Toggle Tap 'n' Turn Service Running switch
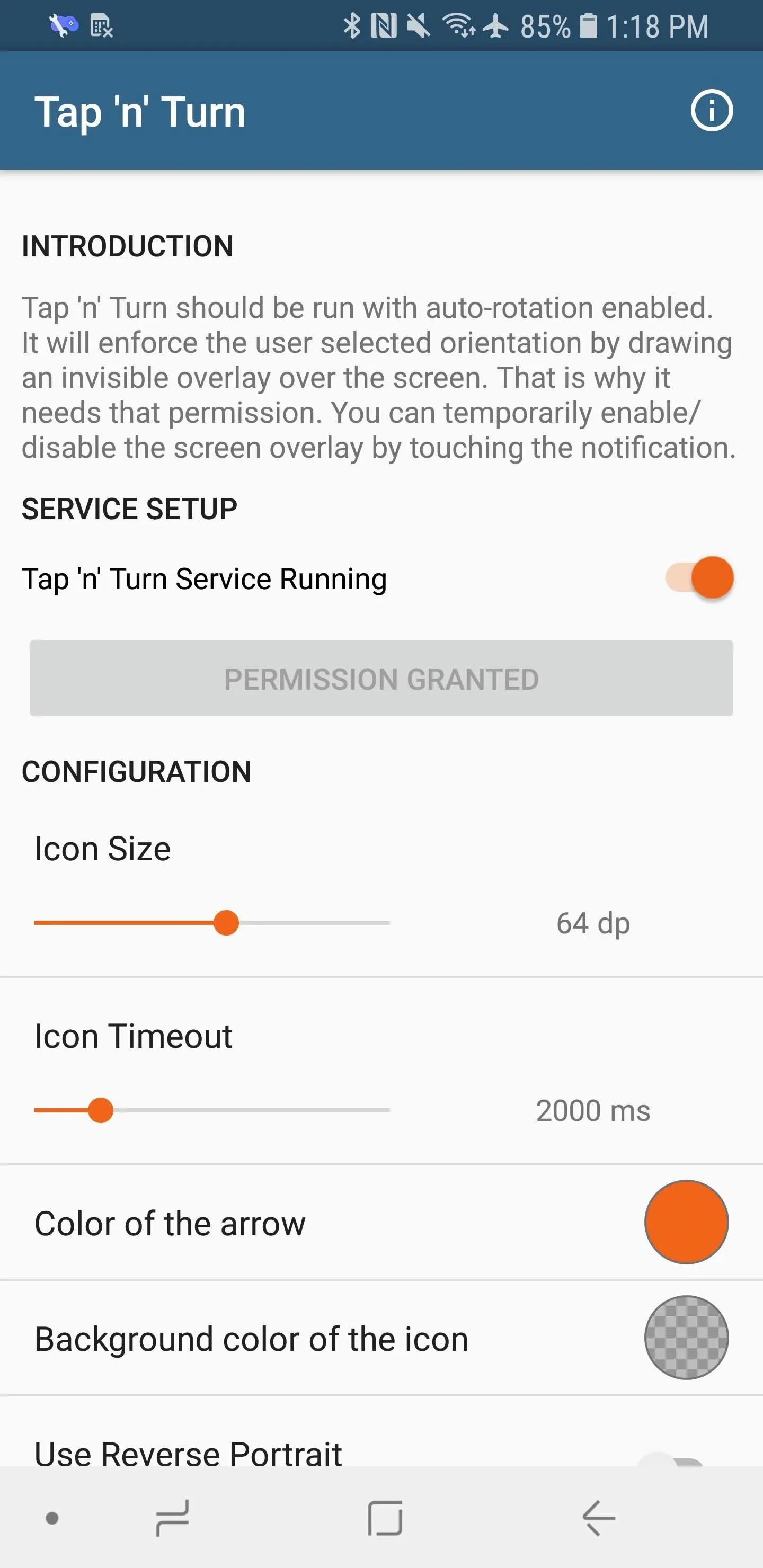This screenshot has width=763, height=1568. [699, 577]
